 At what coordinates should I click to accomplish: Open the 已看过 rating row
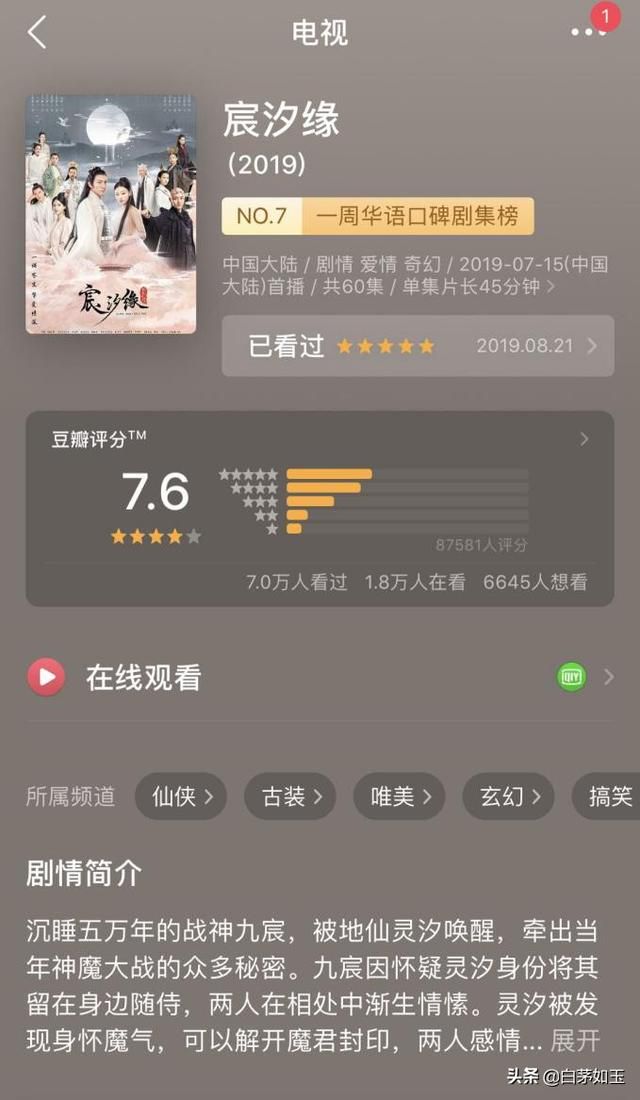coord(418,346)
